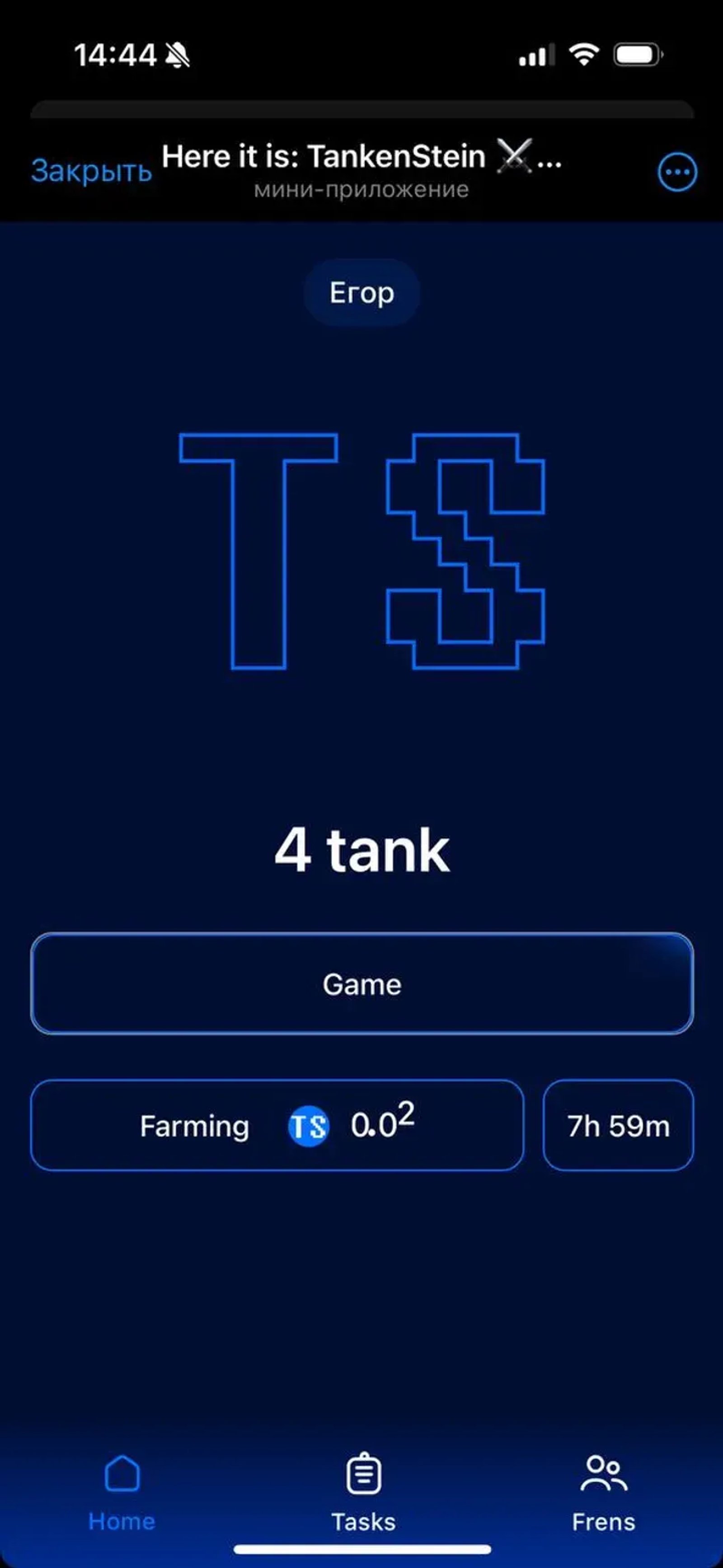This screenshot has width=723, height=1568.
Task: Tap the Farming progress bar
Action: [x=277, y=1125]
